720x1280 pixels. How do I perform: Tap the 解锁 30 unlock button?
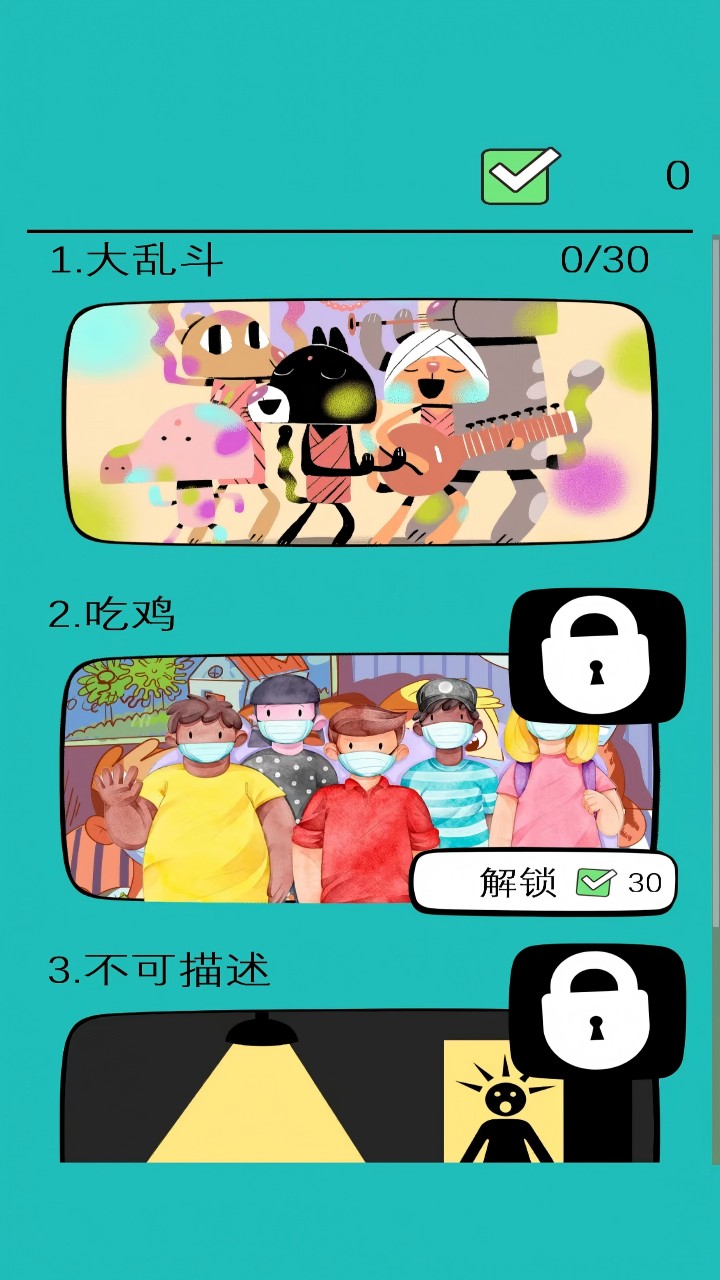[x=543, y=882]
